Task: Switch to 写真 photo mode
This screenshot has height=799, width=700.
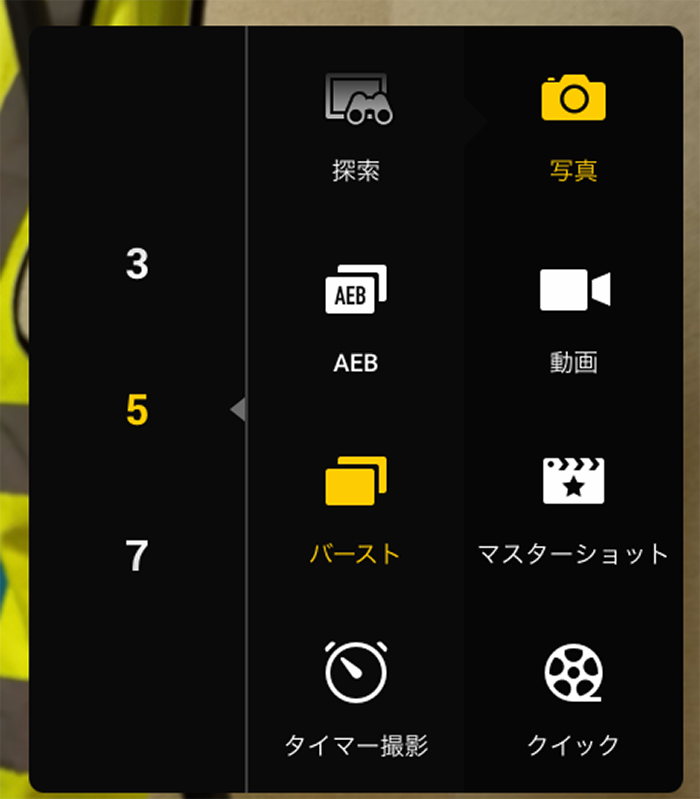Action: pos(573,125)
